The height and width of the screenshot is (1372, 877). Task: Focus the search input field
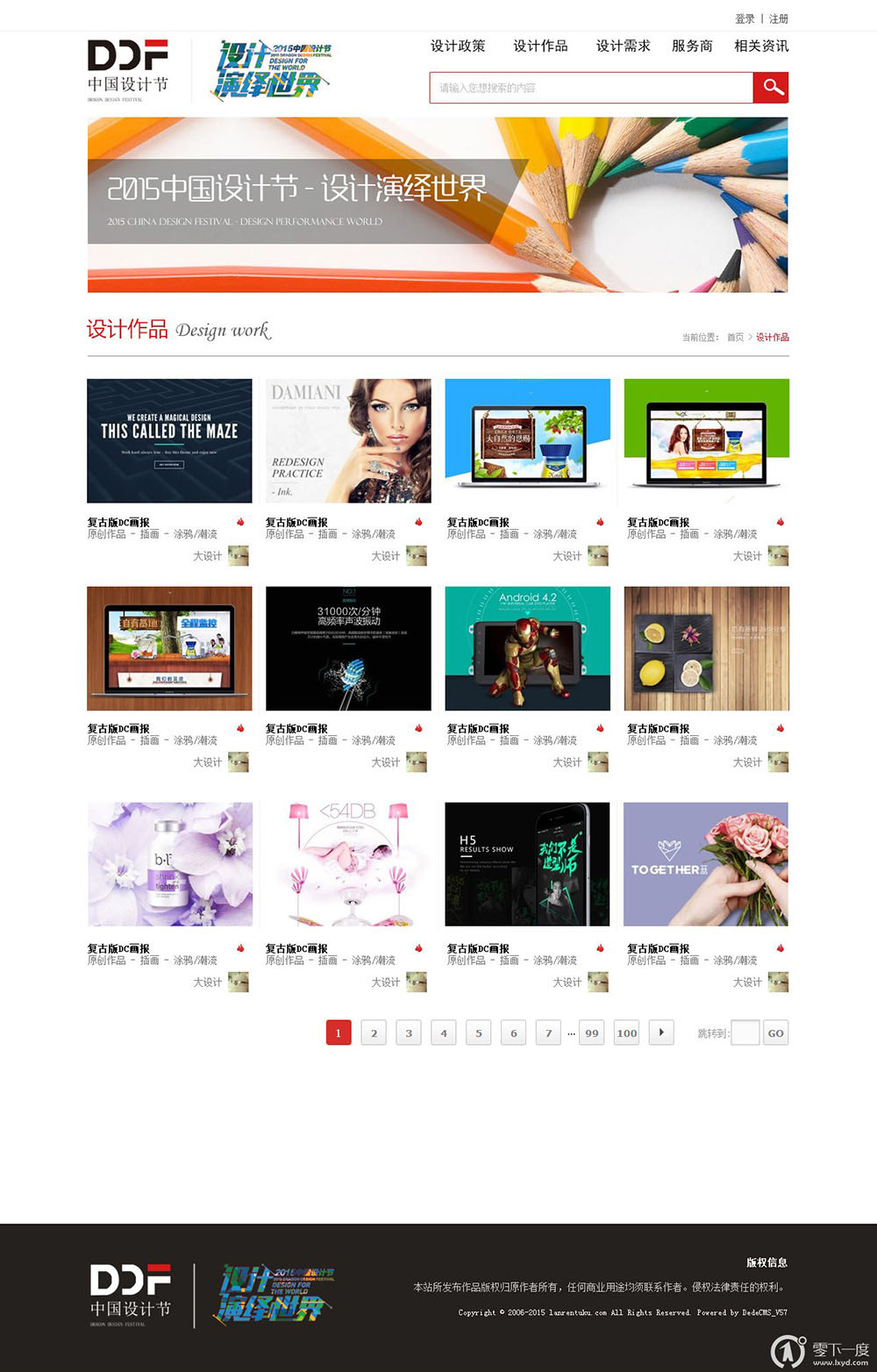[590, 88]
